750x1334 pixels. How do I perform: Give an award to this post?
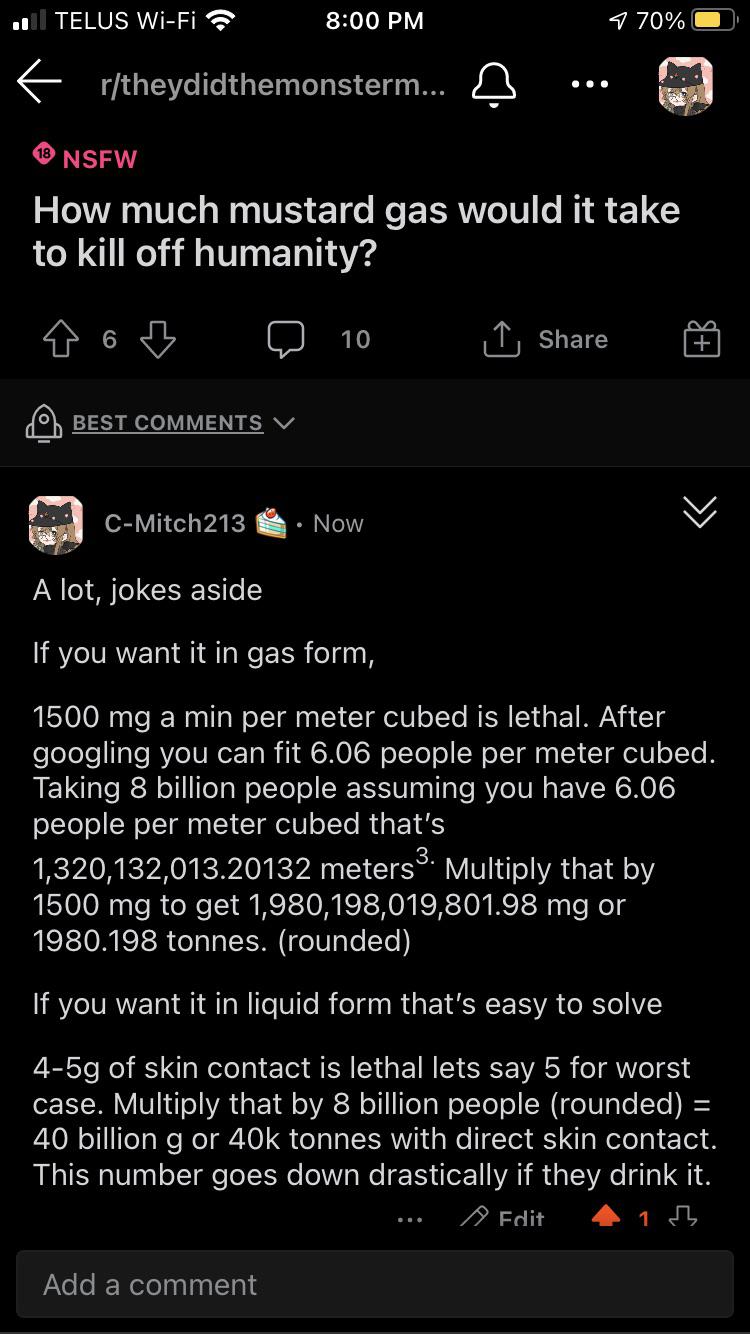[701, 340]
